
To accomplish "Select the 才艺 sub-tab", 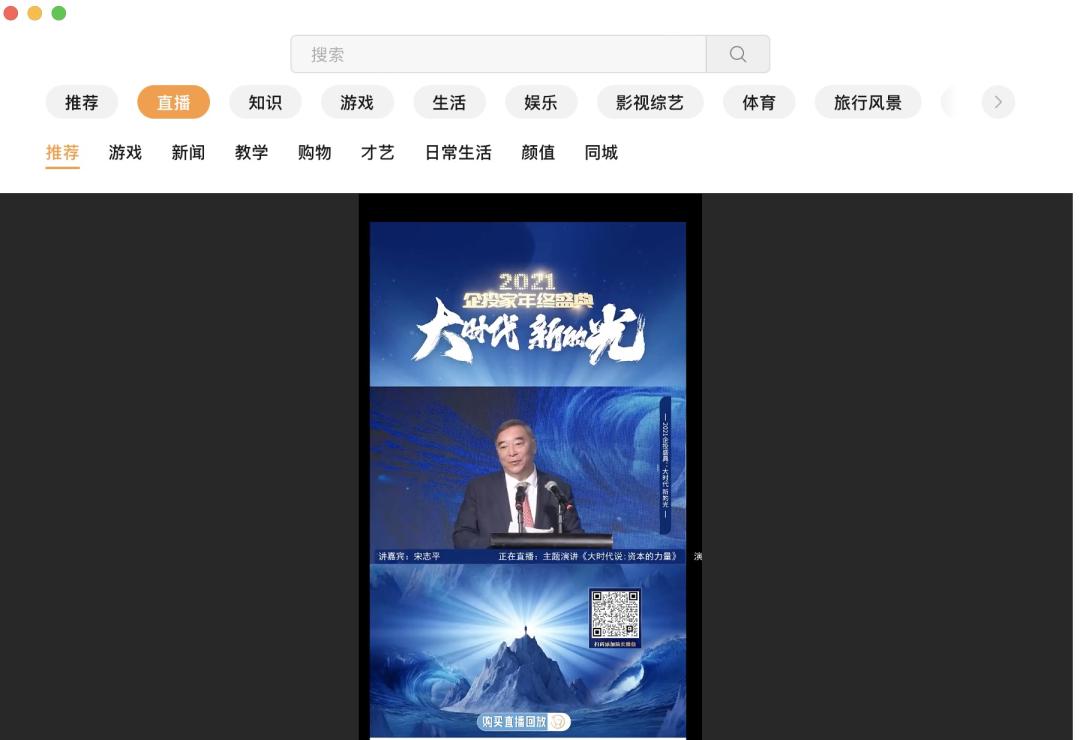I will point(377,152).
